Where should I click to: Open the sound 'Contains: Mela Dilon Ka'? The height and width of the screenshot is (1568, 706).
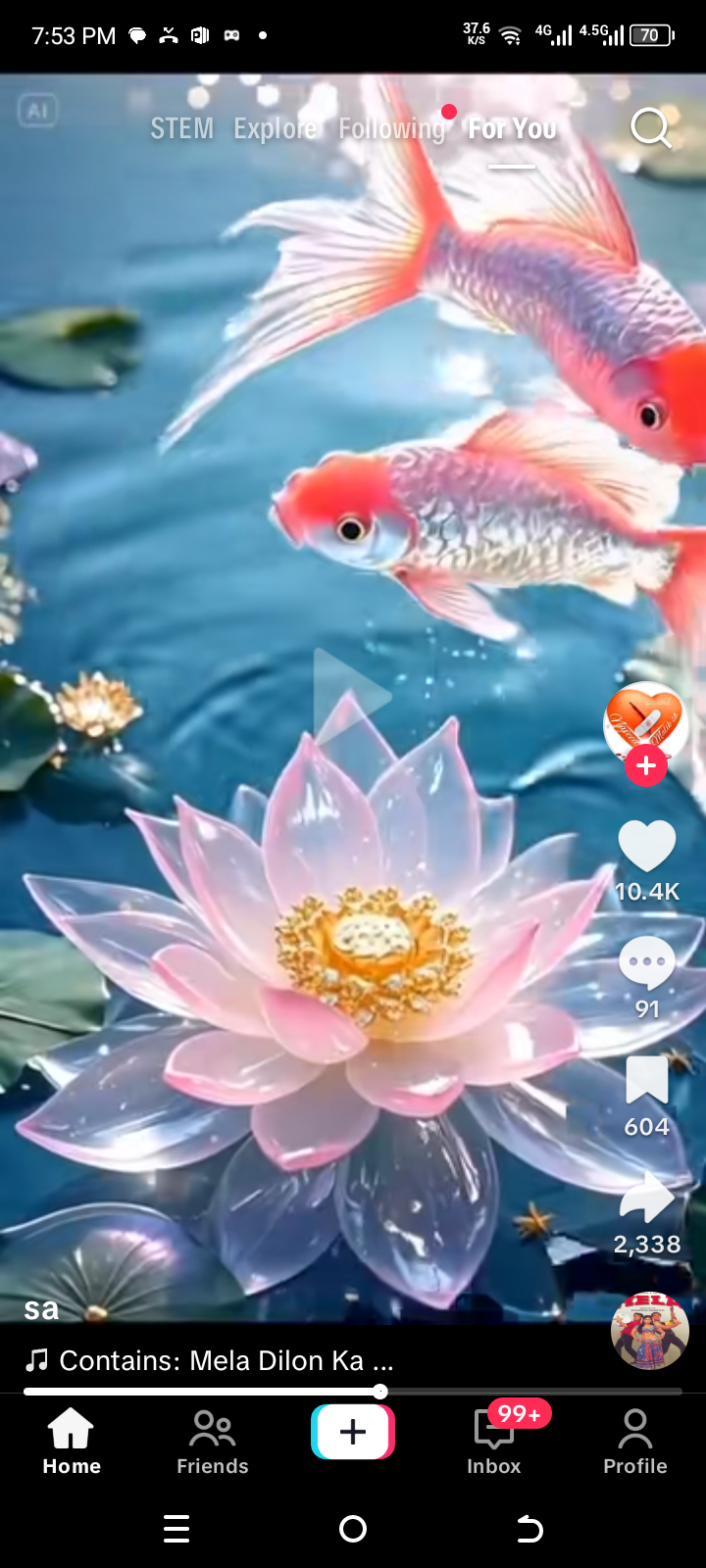tap(210, 1360)
